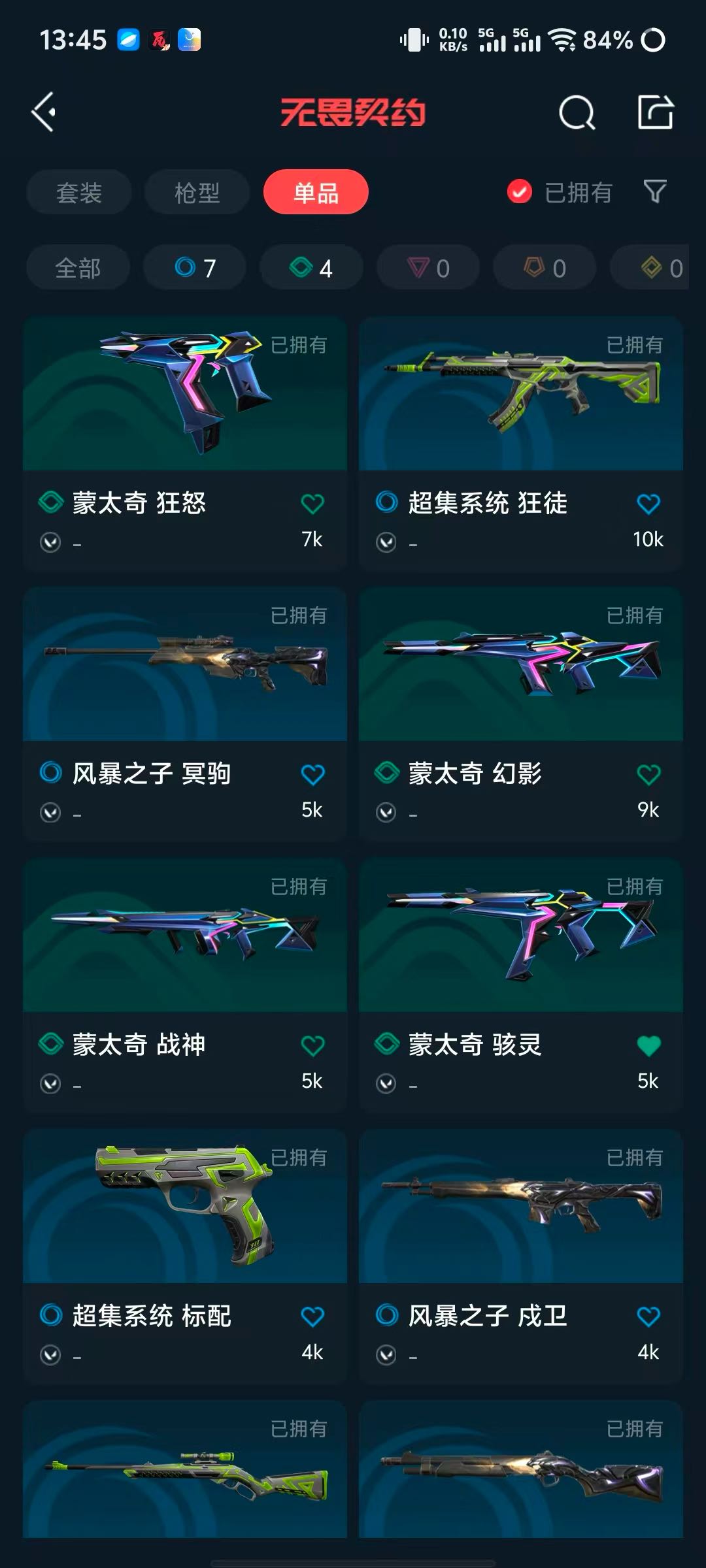Image resolution: width=706 pixels, height=1568 pixels.
Task: Open the 蒙太奇 狂怒 skin card
Action: pyautogui.click(x=185, y=444)
